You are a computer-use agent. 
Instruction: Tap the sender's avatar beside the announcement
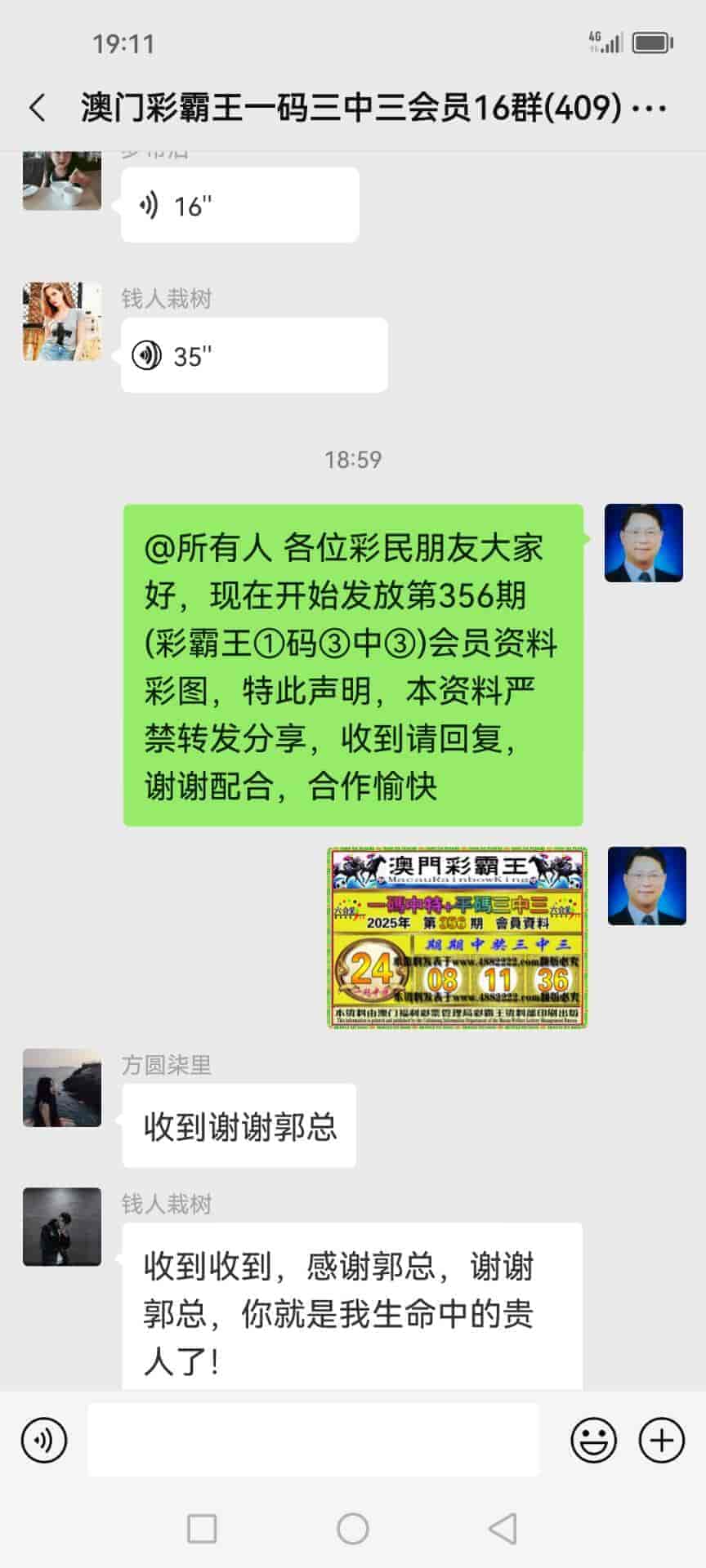pyautogui.click(x=643, y=543)
